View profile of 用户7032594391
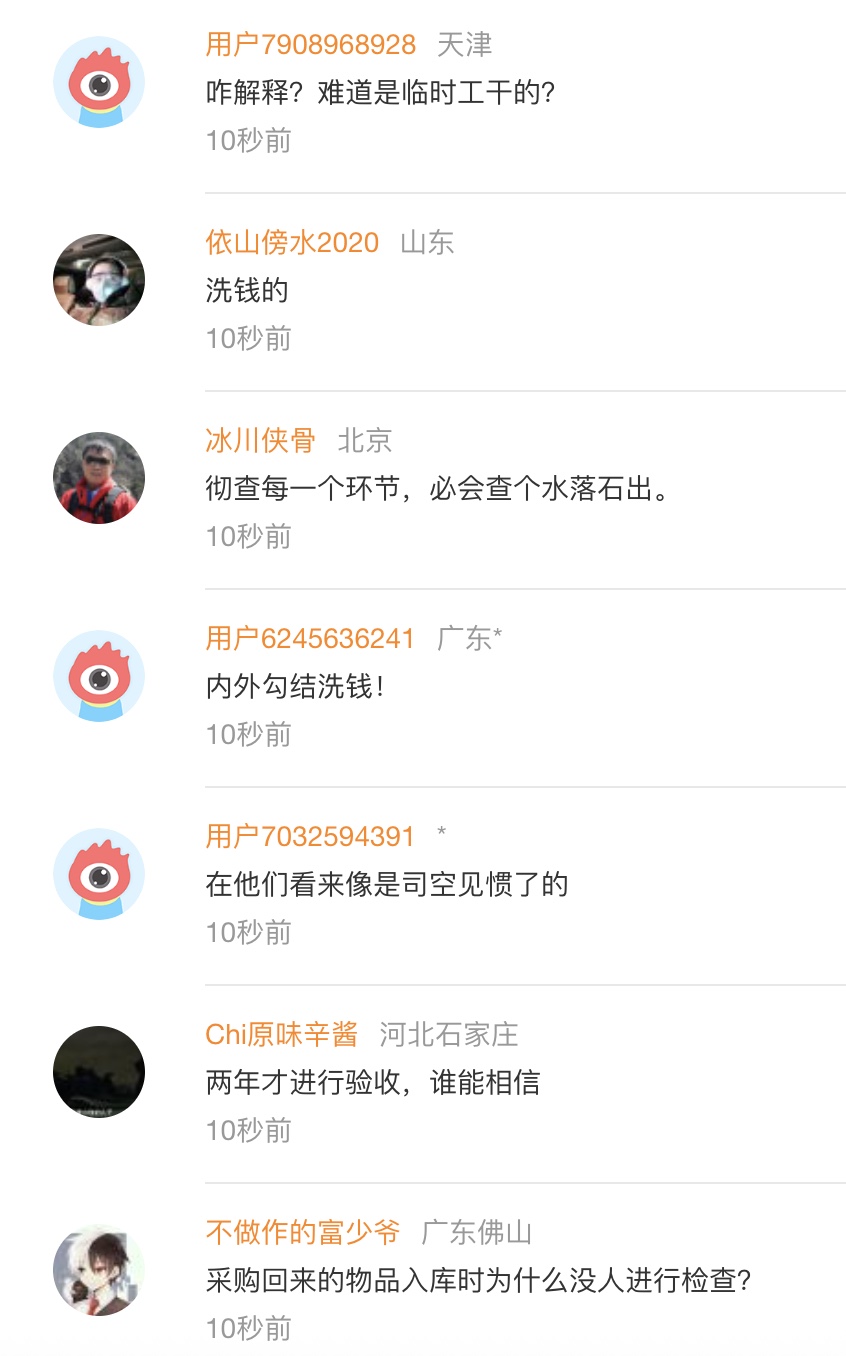 [310, 837]
